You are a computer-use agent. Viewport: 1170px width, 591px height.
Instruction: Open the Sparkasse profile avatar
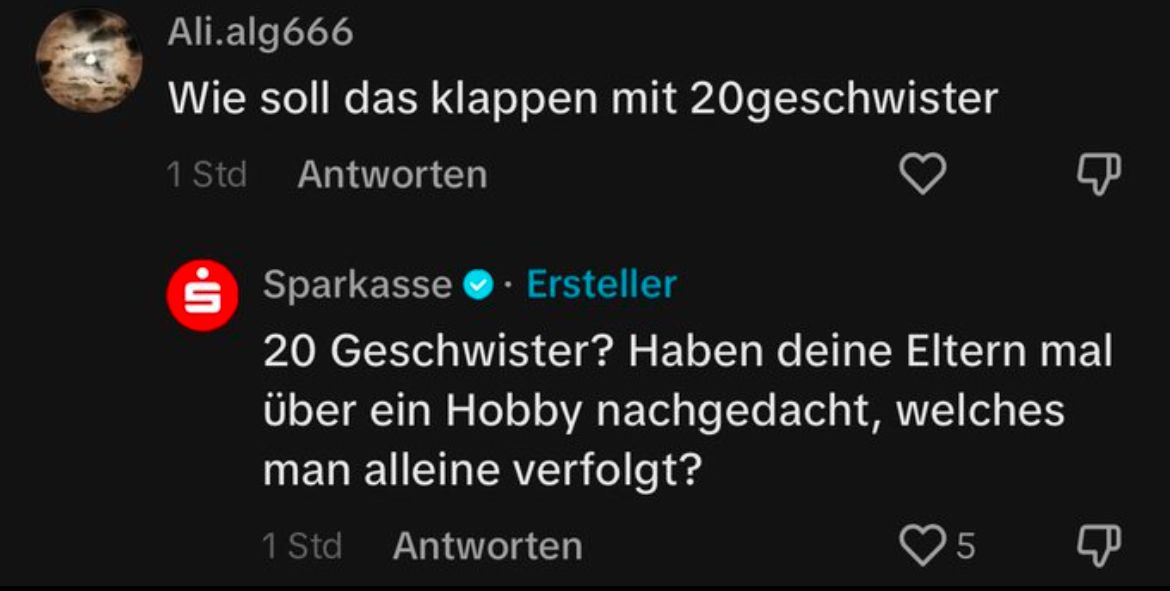click(201, 295)
